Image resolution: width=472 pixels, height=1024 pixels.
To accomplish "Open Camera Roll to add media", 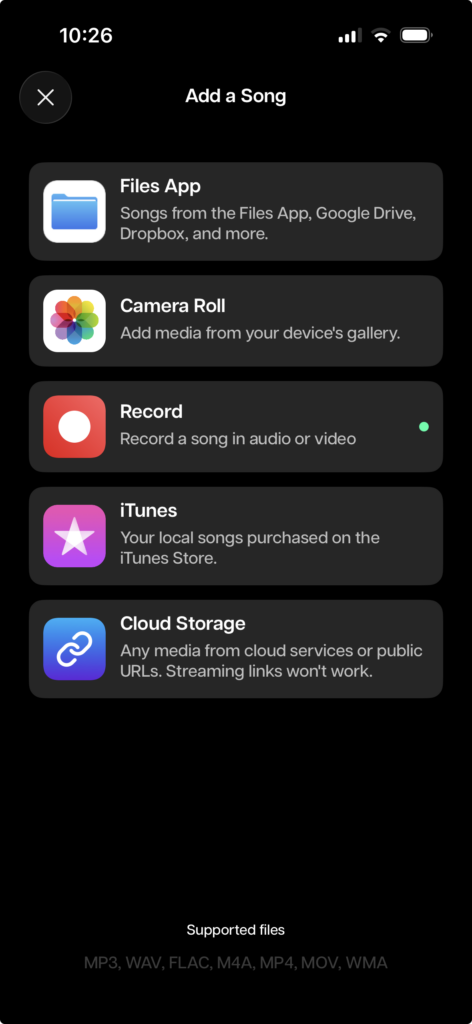I will [236, 321].
